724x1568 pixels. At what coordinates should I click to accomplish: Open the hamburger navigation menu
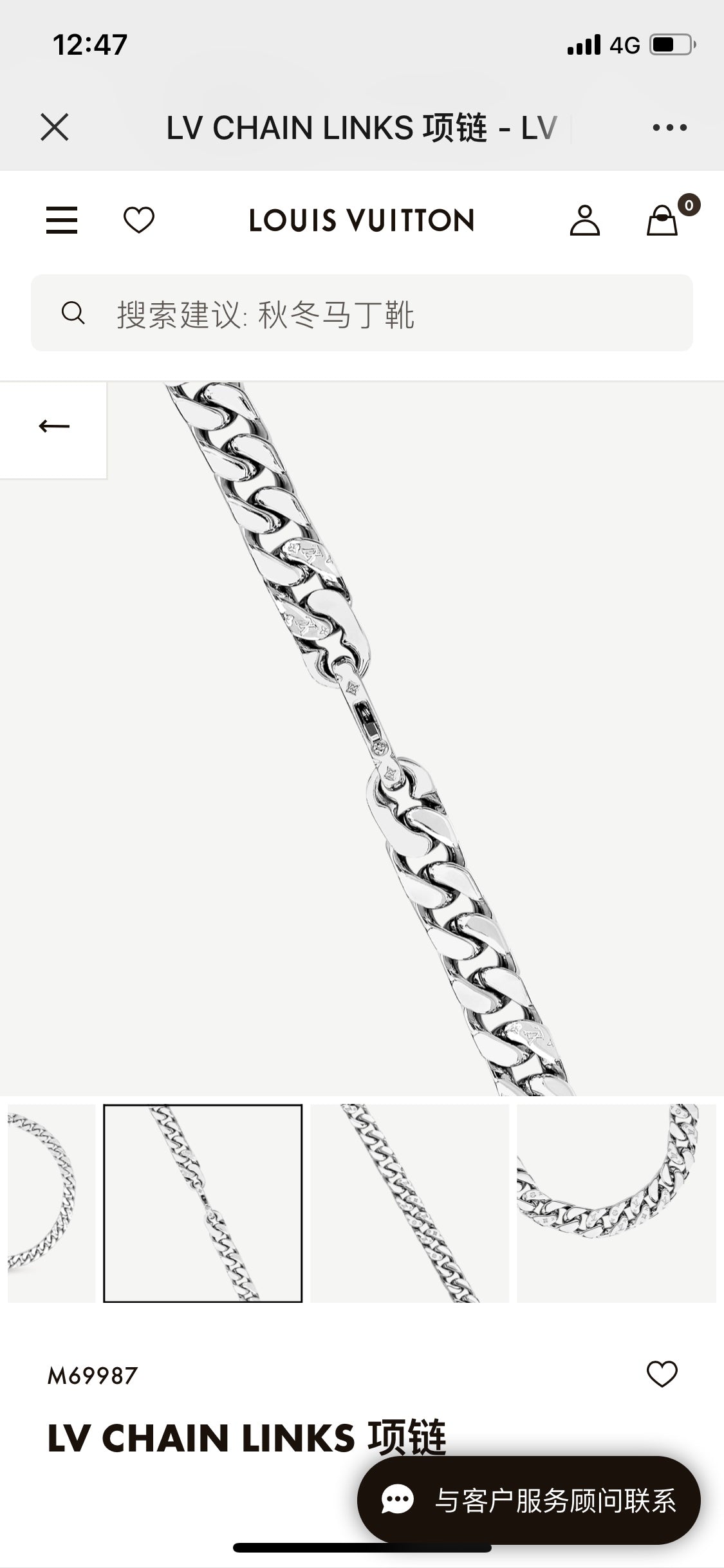(x=62, y=220)
